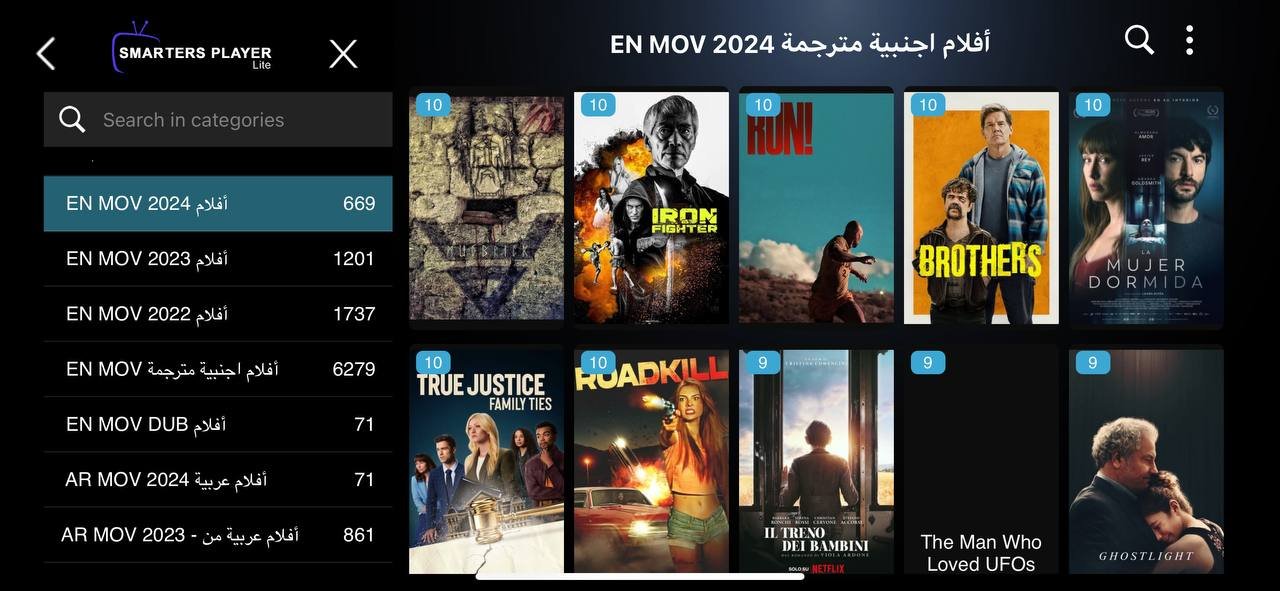This screenshot has height=591, width=1280.
Task: Open the EN MOV 2022 category
Action: click(x=218, y=314)
